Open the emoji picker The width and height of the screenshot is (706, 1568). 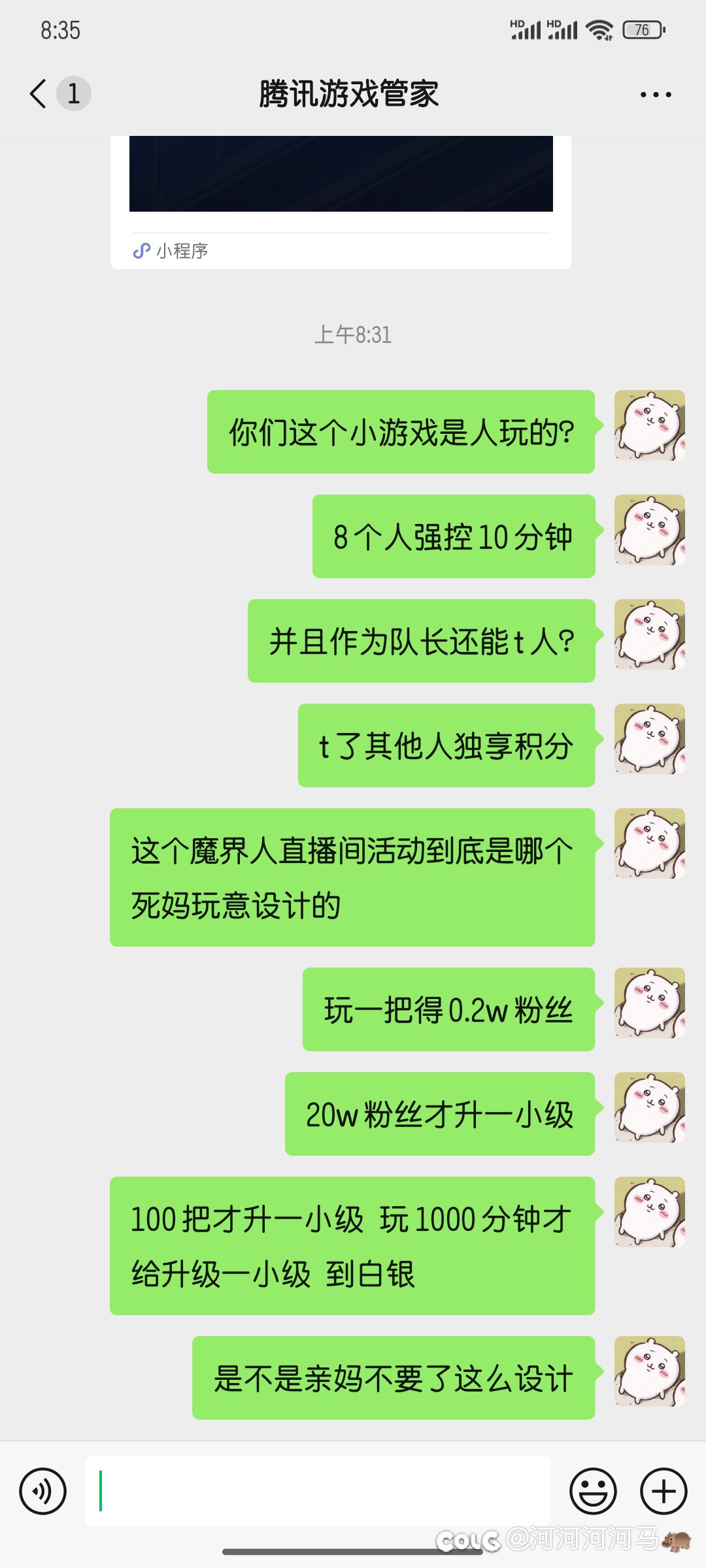tap(593, 1491)
